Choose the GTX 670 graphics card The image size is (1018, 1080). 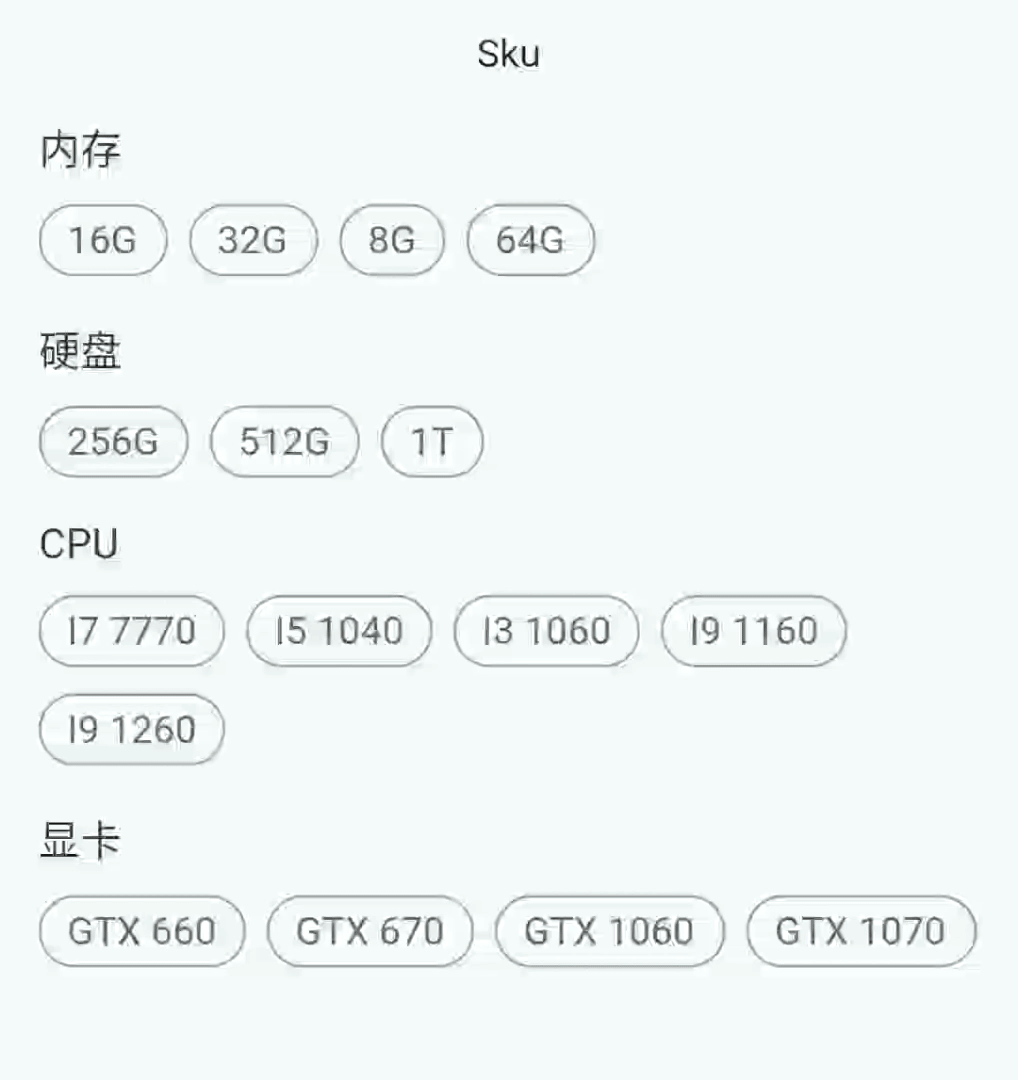coord(370,931)
